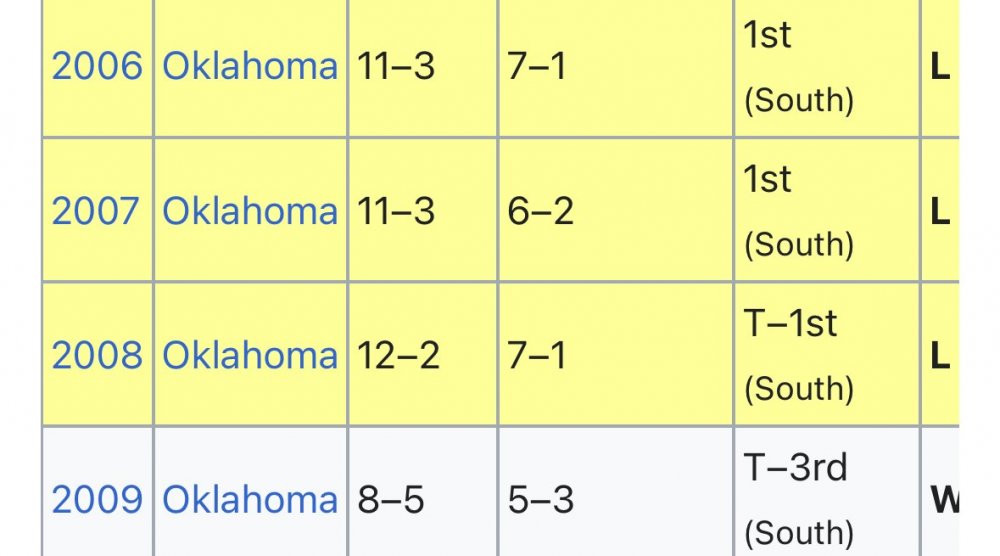The height and width of the screenshot is (556, 1000).
Task: Open the 2009 season link
Action: [x=97, y=500]
